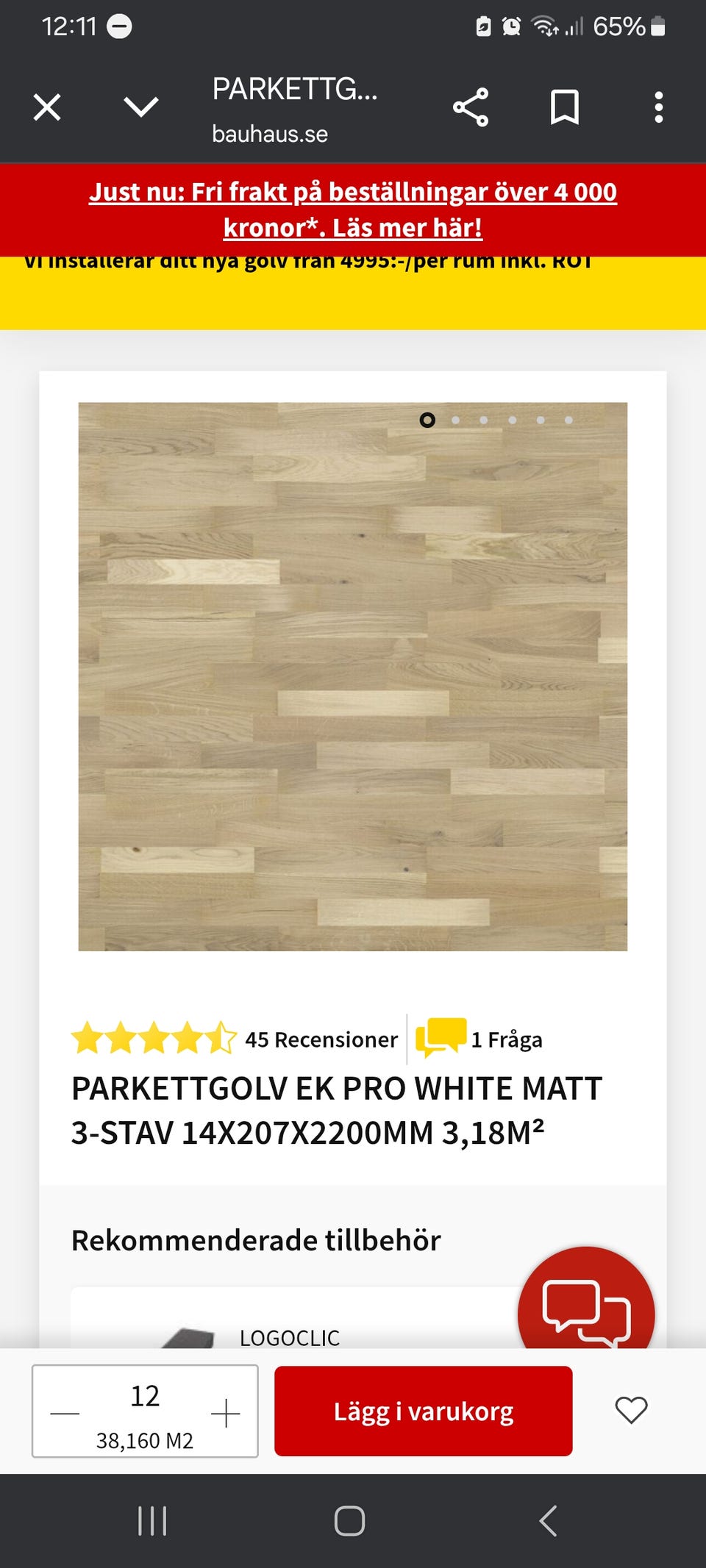Bookmark this product page
This screenshot has width=706, height=1568.
coord(564,107)
